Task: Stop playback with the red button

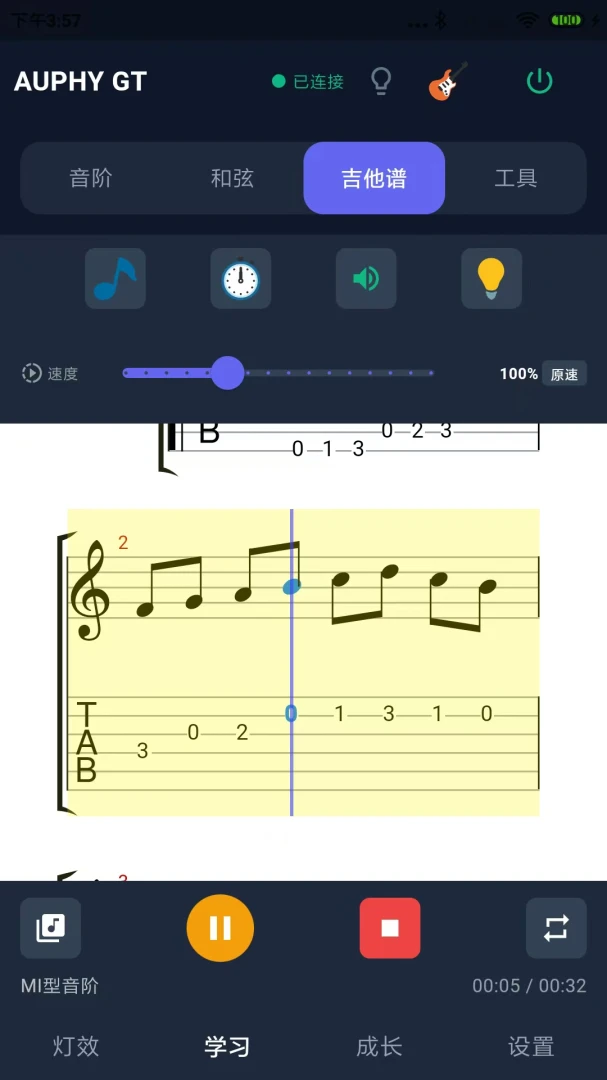Action: tap(390, 928)
